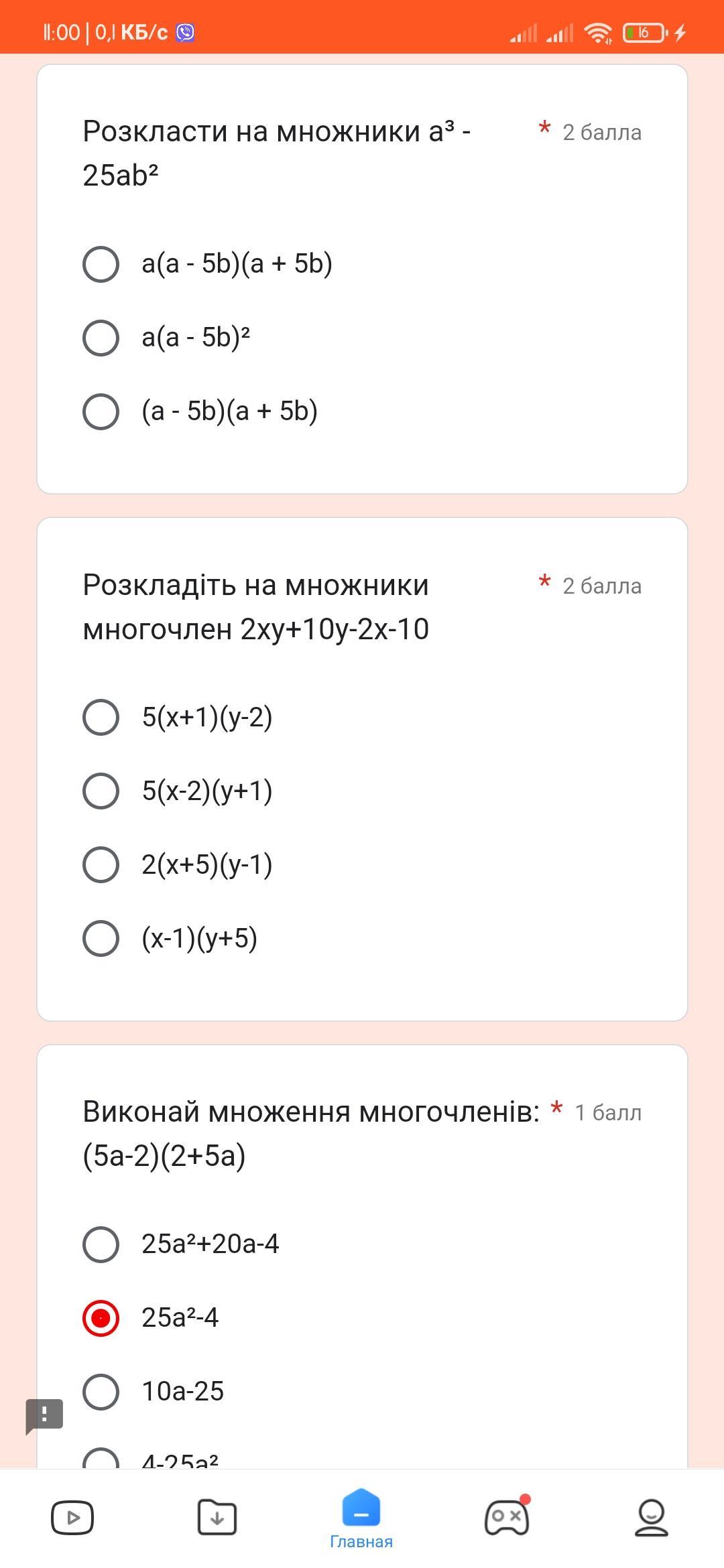
Task: Report a problem via feedback icon
Action: point(44,1415)
